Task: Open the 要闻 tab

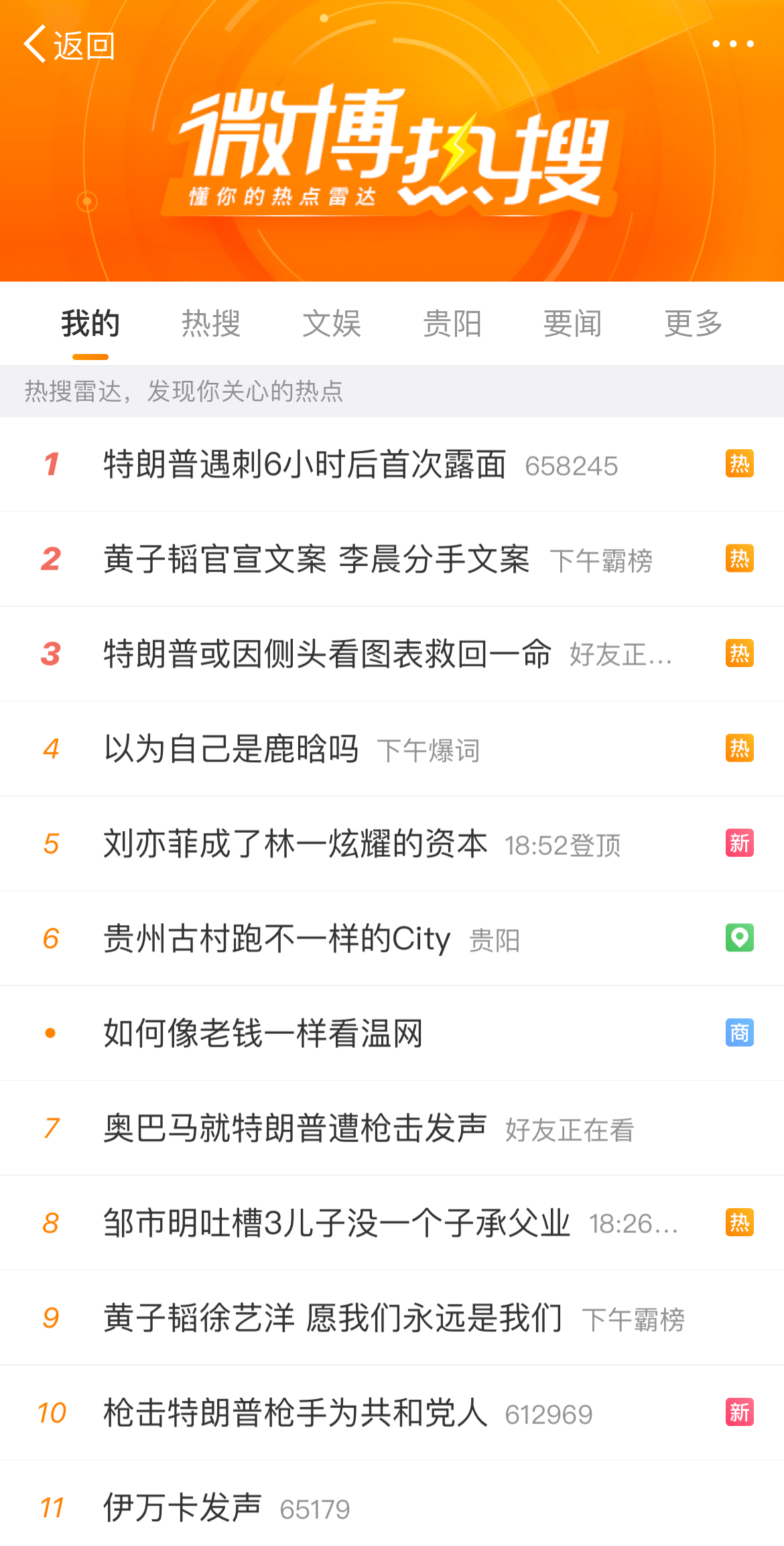Action: [x=573, y=324]
